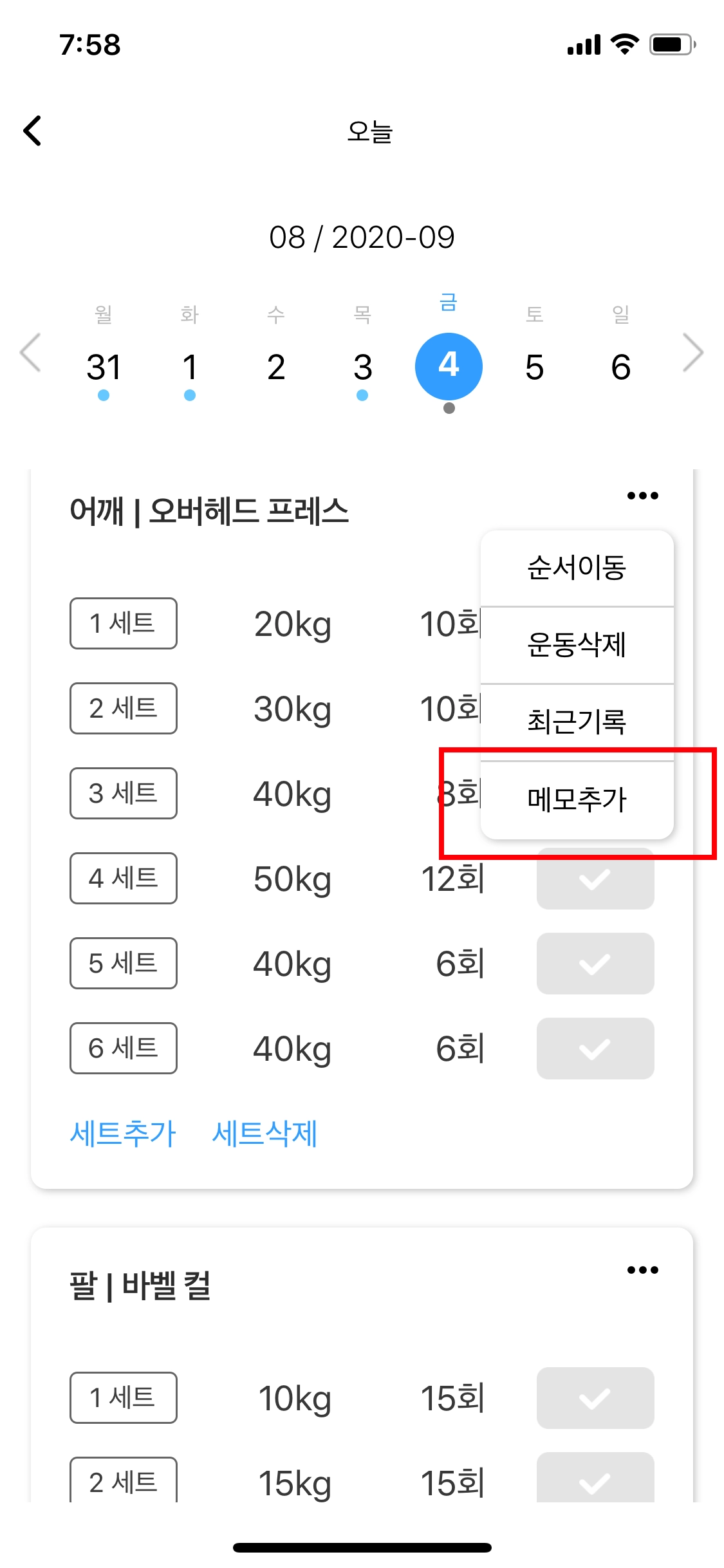Tap 세트추가 to add a set
724x1568 pixels.
(x=123, y=1134)
